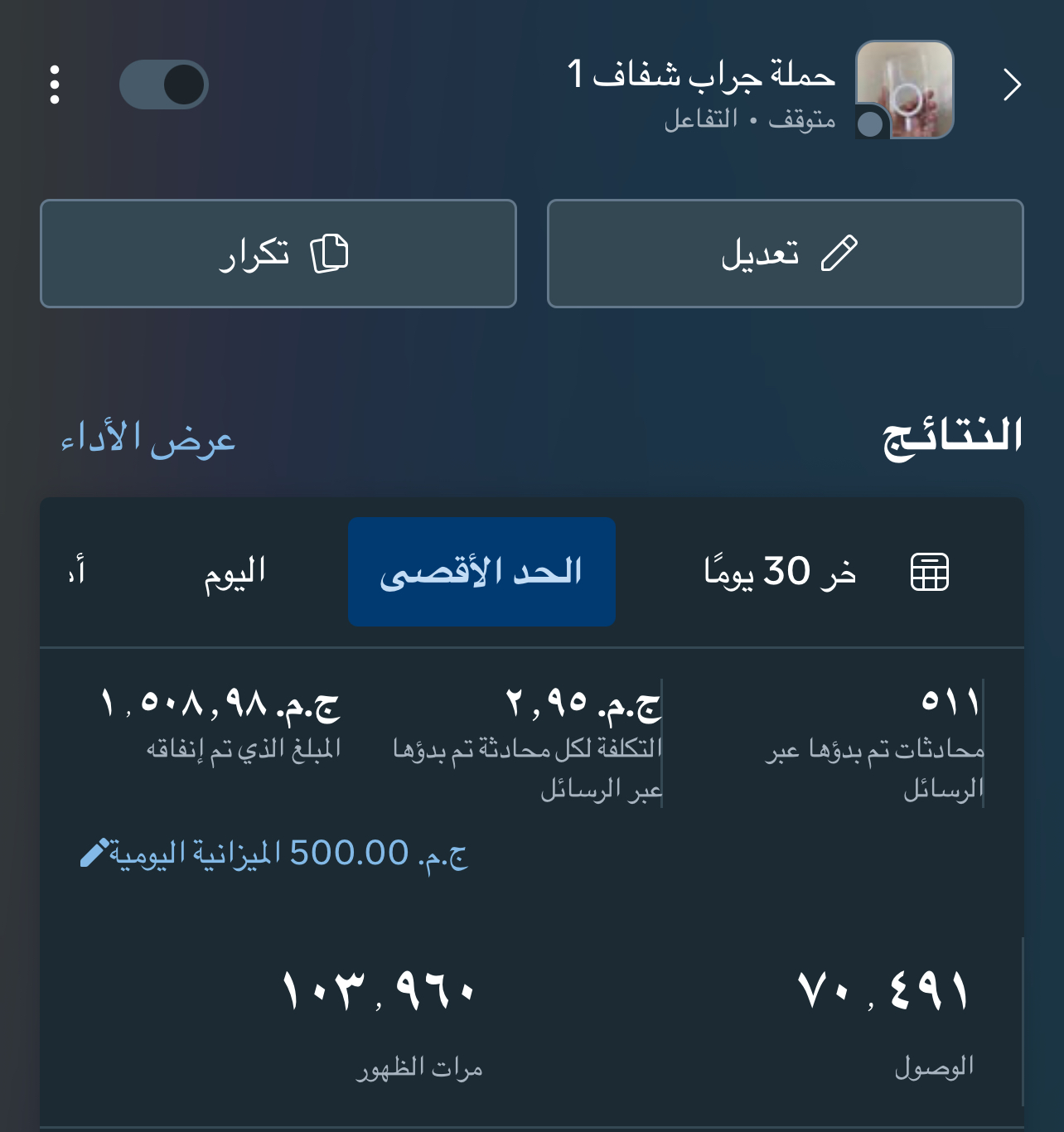The height and width of the screenshot is (1132, 1064).
Task: Go back using the arrow chevron
Action: coord(1011,85)
